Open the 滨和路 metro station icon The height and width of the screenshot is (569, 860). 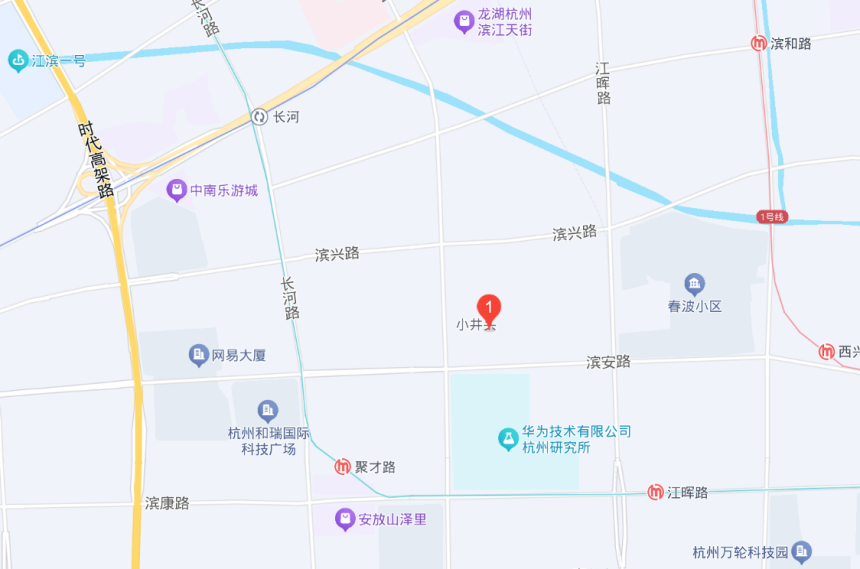(x=759, y=43)
